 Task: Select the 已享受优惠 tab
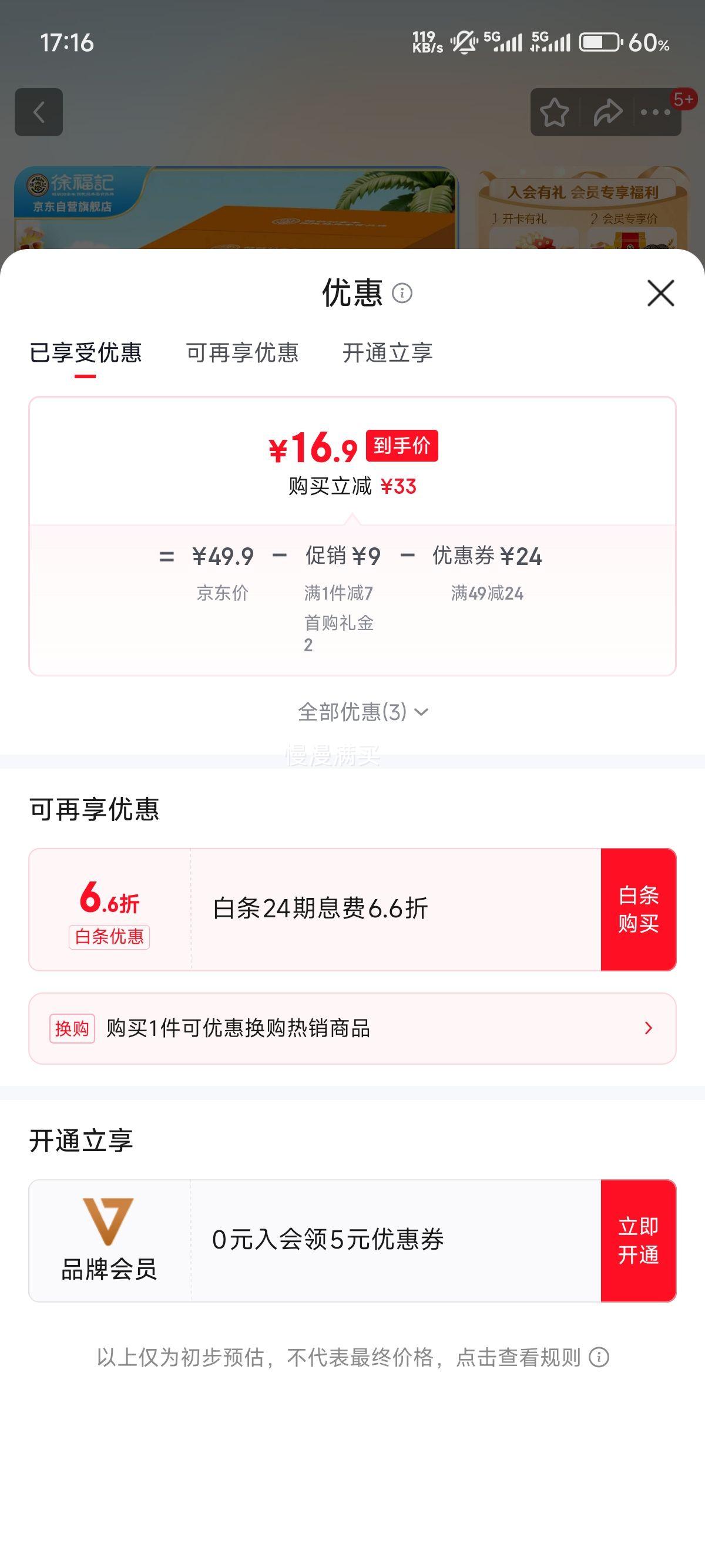(x=88, y=353)
